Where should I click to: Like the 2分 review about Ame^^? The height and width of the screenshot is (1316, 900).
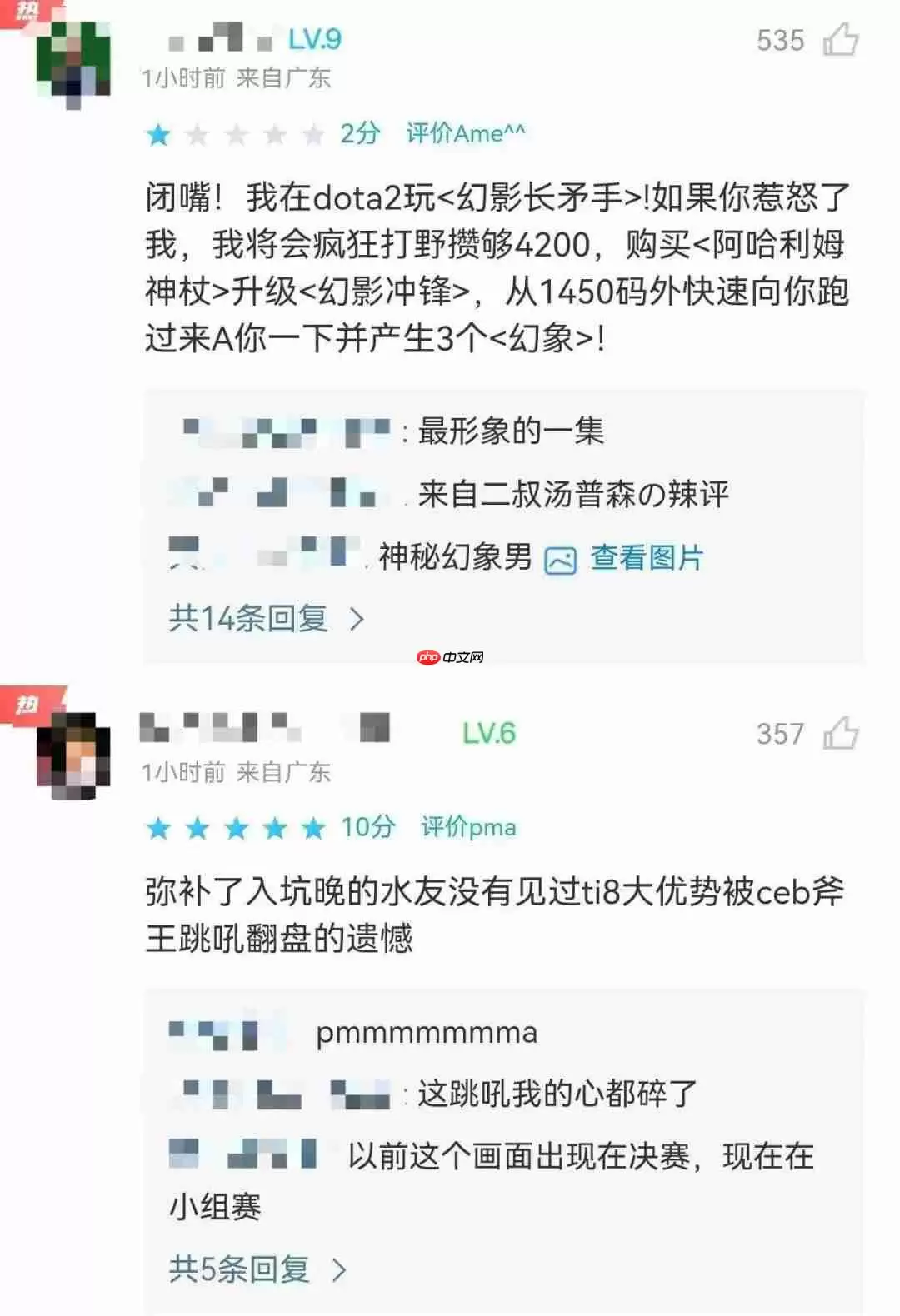(840, 40)
